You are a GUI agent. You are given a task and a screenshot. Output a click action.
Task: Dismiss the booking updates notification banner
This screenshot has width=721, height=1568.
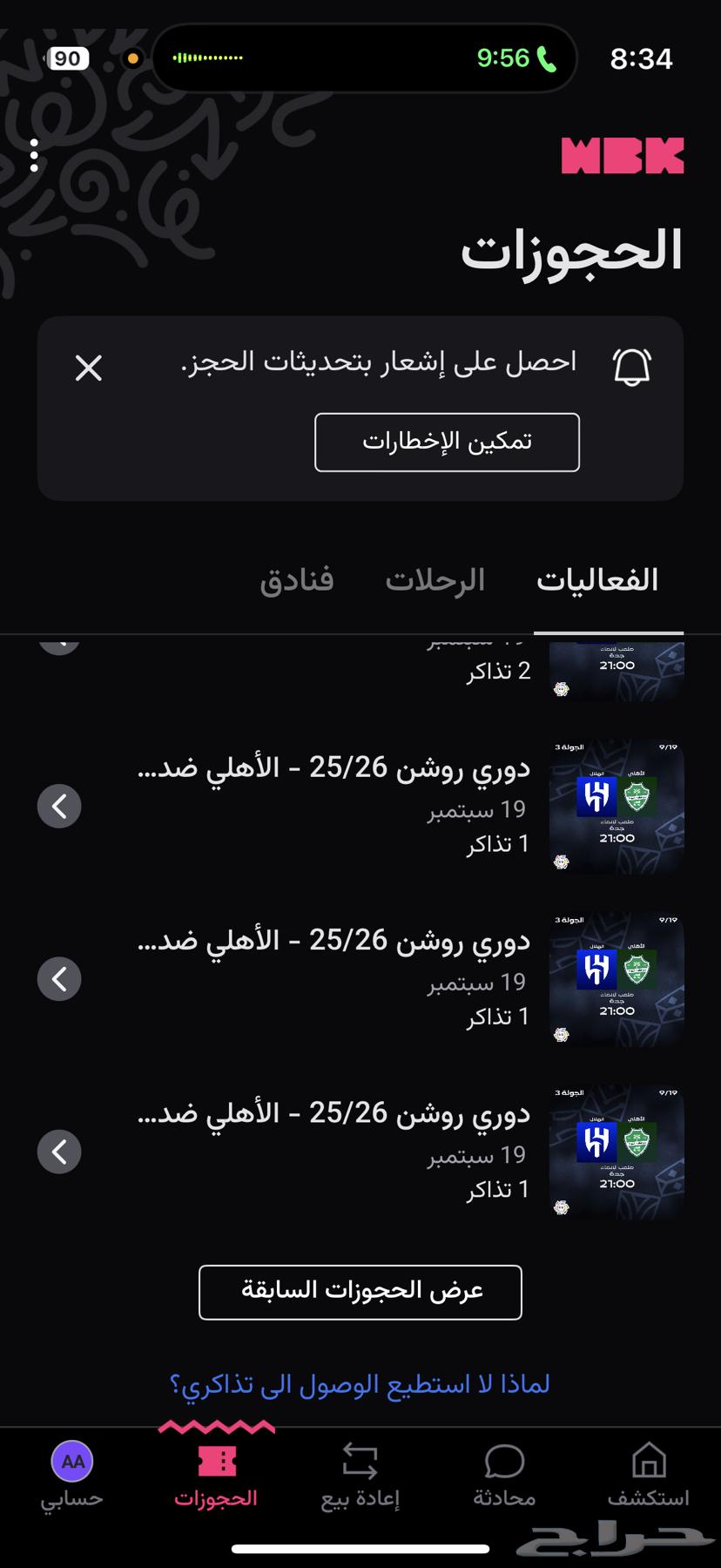[88, 368]
